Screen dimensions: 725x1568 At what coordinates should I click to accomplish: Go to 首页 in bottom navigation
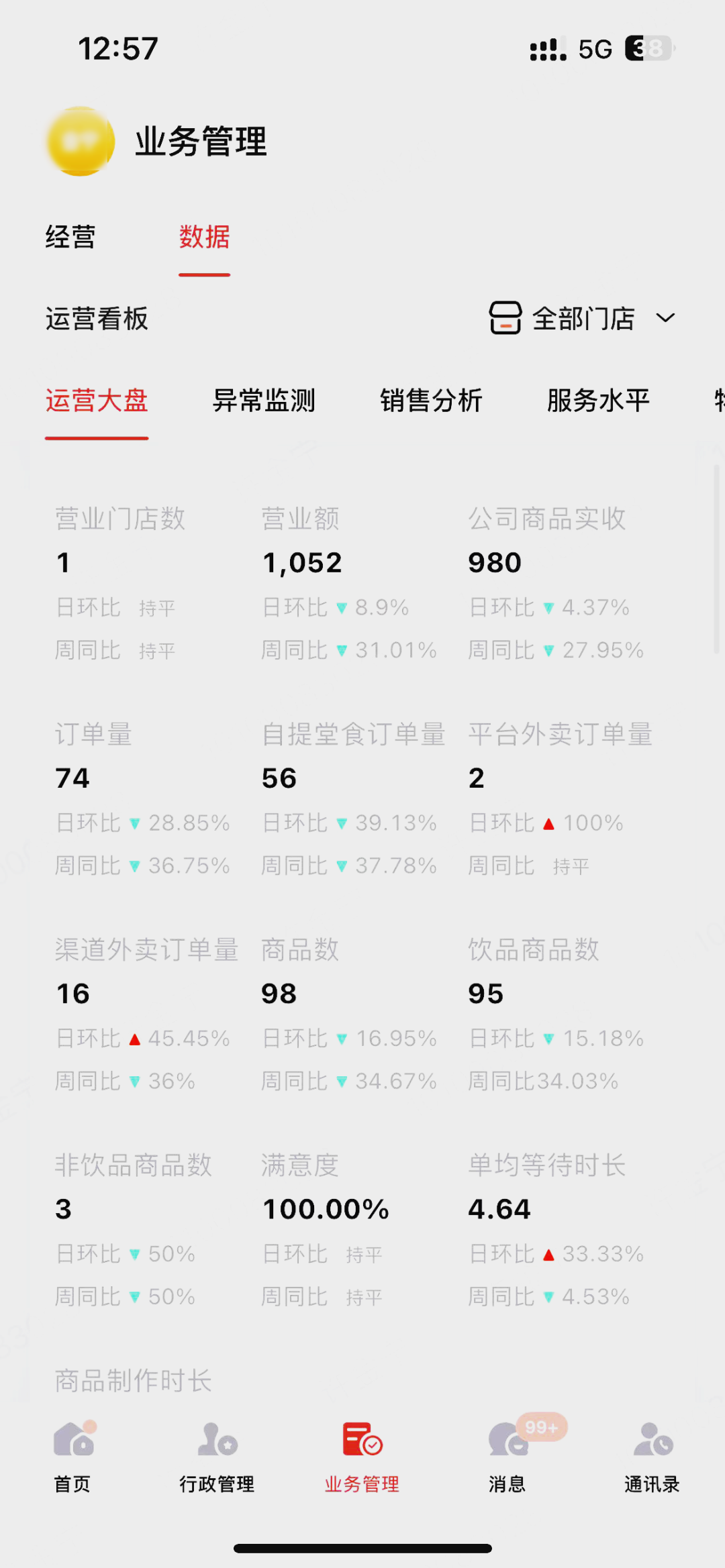coord(72,1456)
